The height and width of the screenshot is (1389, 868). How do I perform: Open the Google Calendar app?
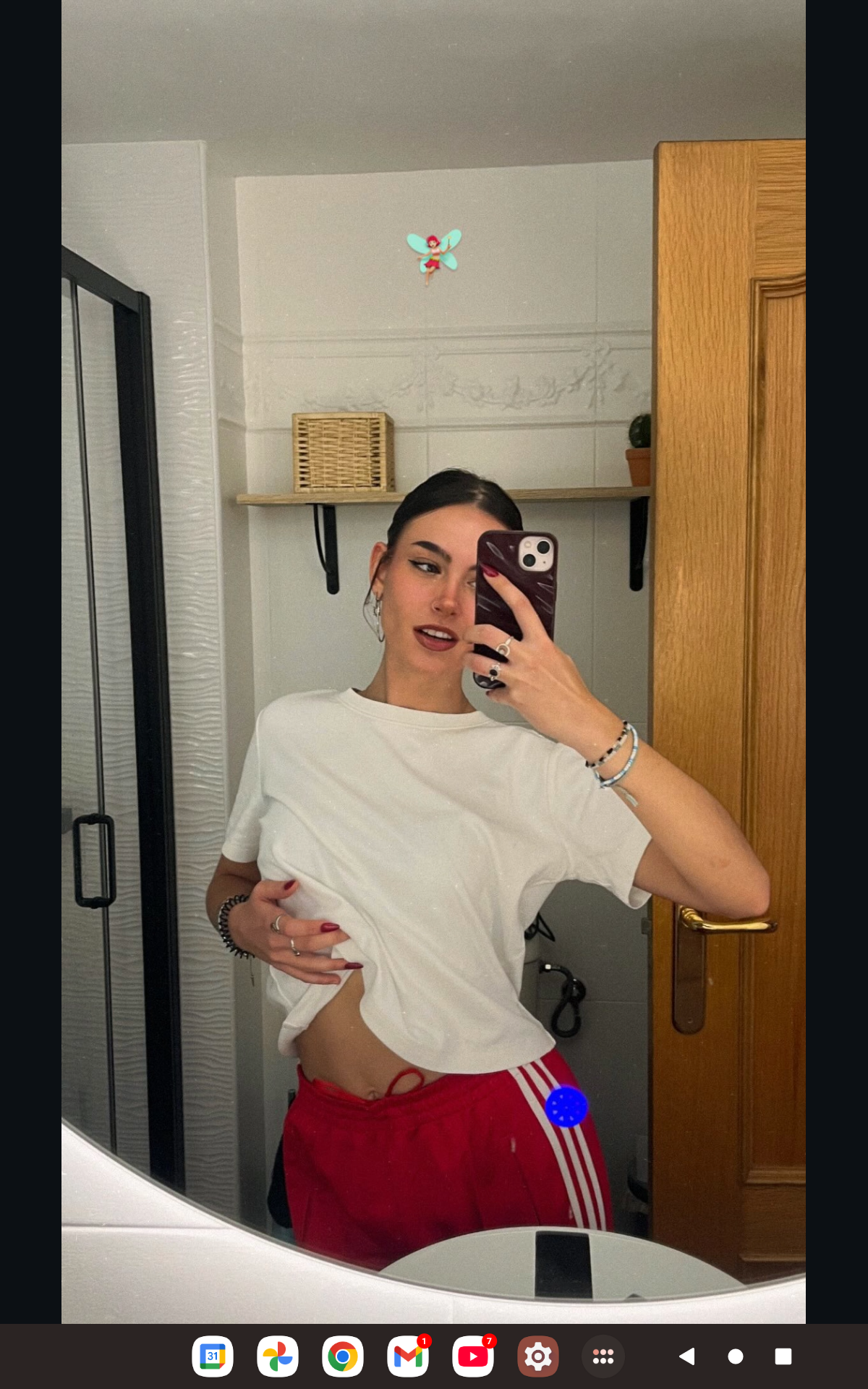click(213, 1356)
